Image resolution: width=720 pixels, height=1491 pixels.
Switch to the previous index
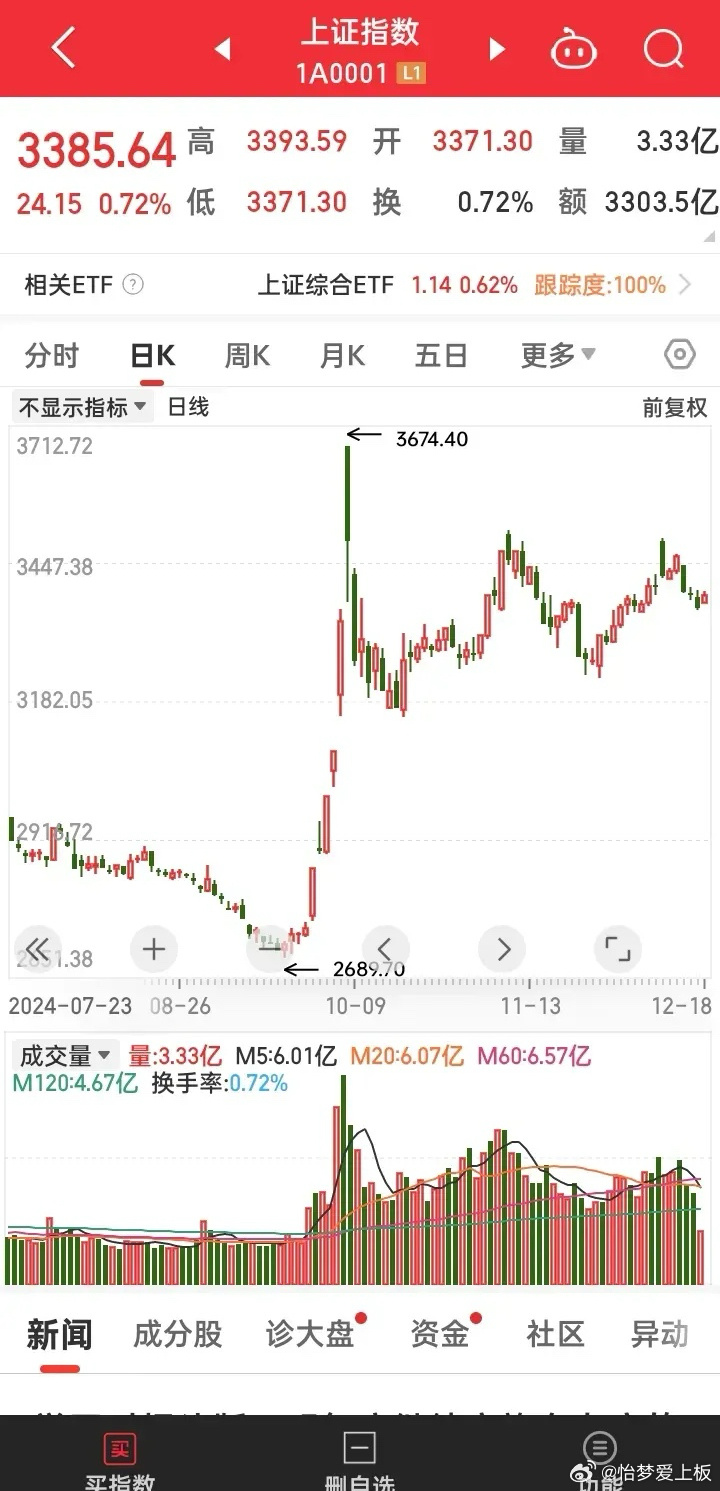pyautogui.click(x=223, y=48)
